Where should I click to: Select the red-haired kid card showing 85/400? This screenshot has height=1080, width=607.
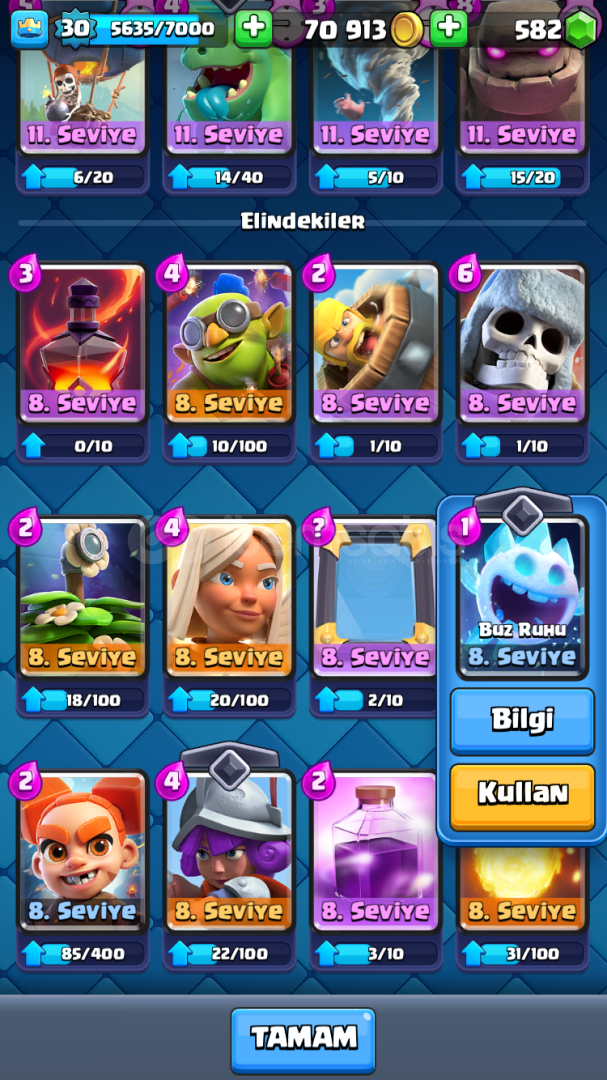tap(82, 850)
